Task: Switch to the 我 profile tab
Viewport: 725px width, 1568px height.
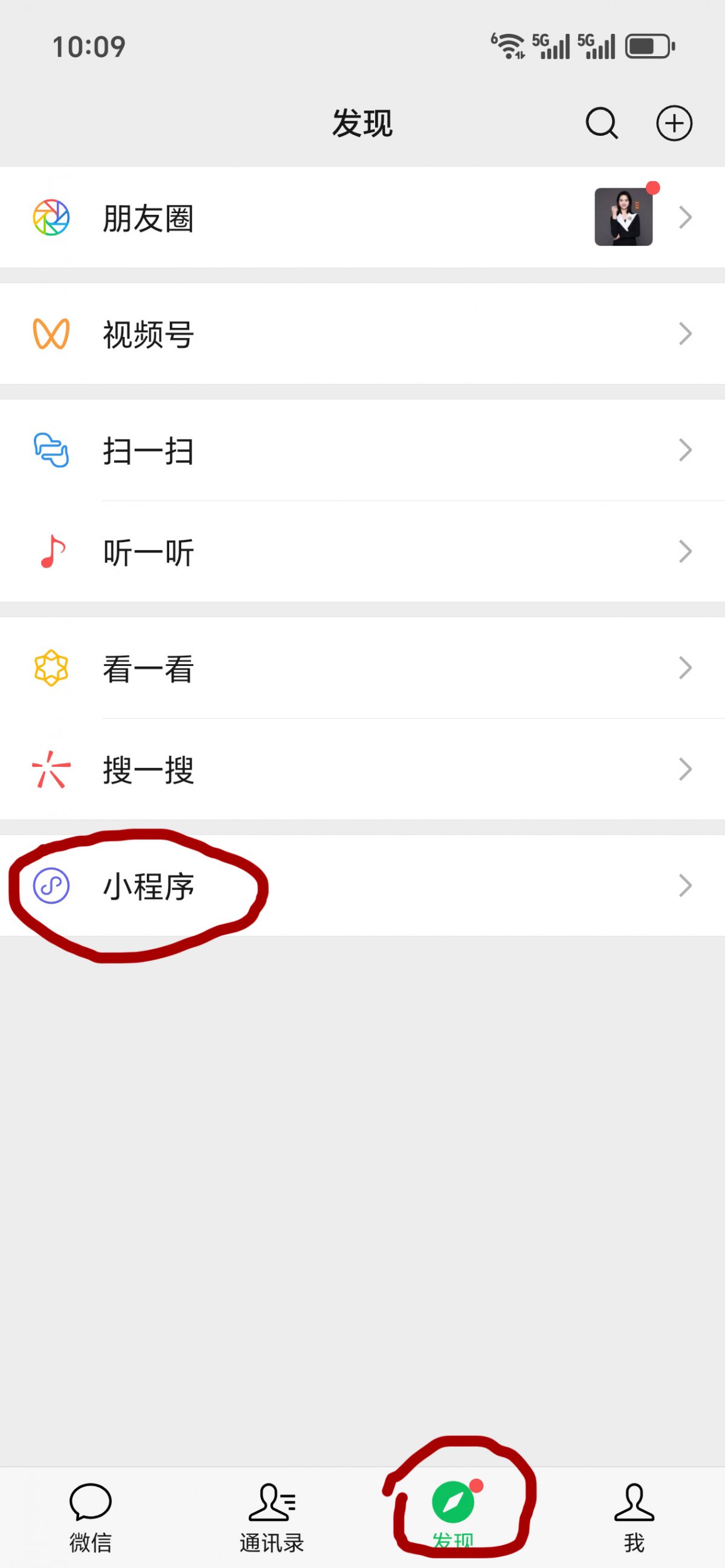Action: tap(634, 1517)
